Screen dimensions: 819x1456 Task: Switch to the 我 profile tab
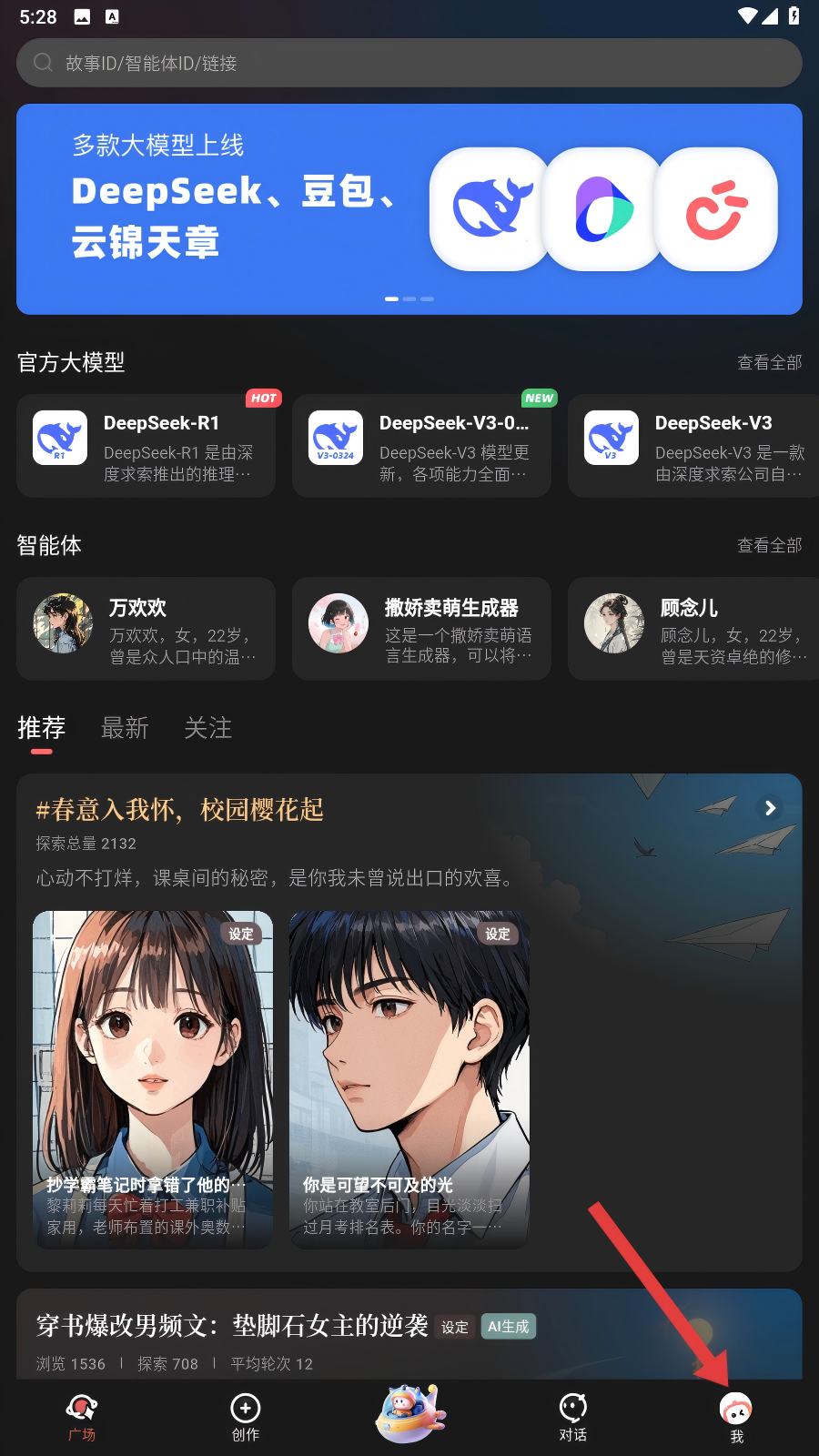tap(736, 1417)
